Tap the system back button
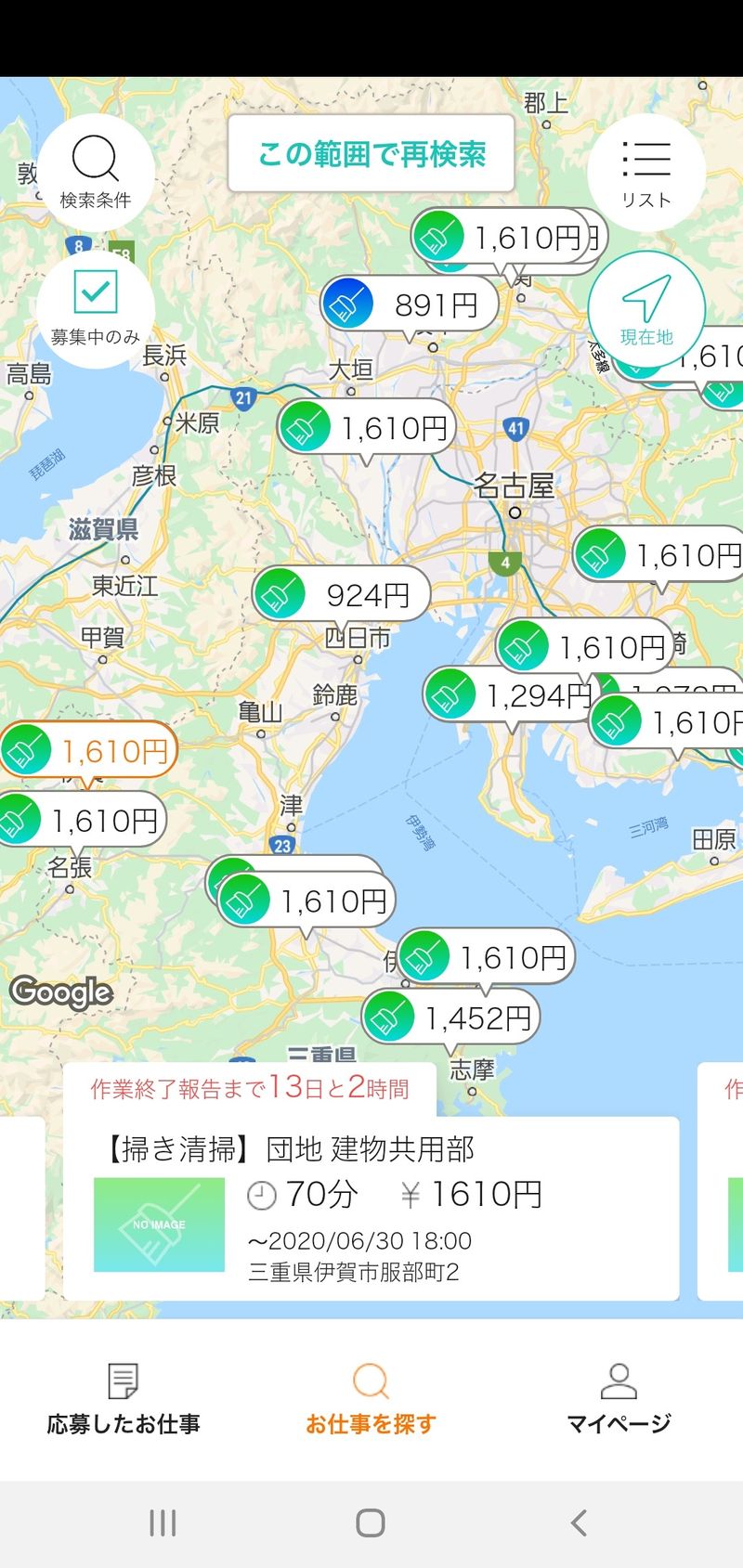 [x=579, y=1523]
